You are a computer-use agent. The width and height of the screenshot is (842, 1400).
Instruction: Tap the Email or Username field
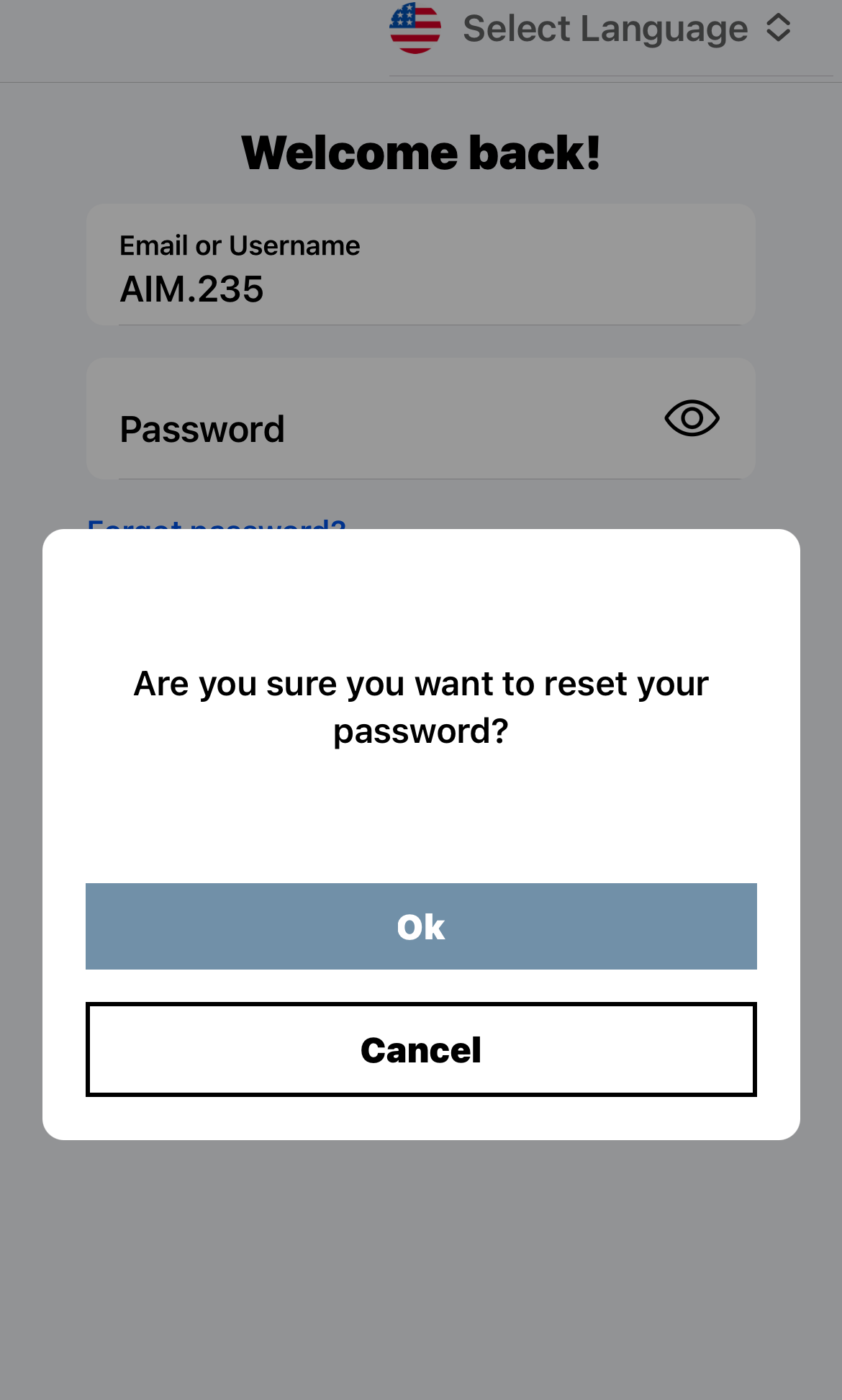(421, 265)
